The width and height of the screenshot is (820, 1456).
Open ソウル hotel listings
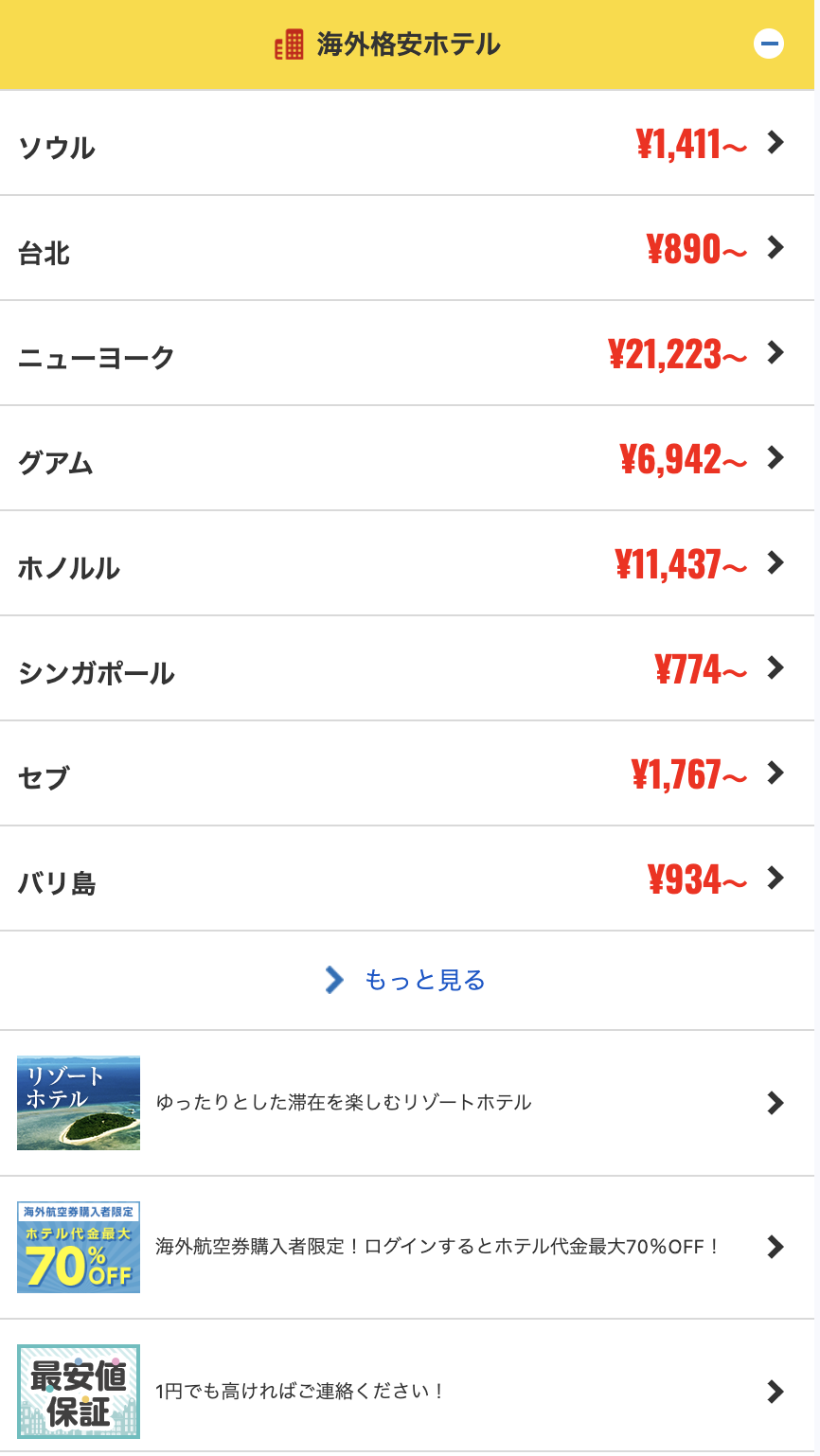[x=407, y=144]
